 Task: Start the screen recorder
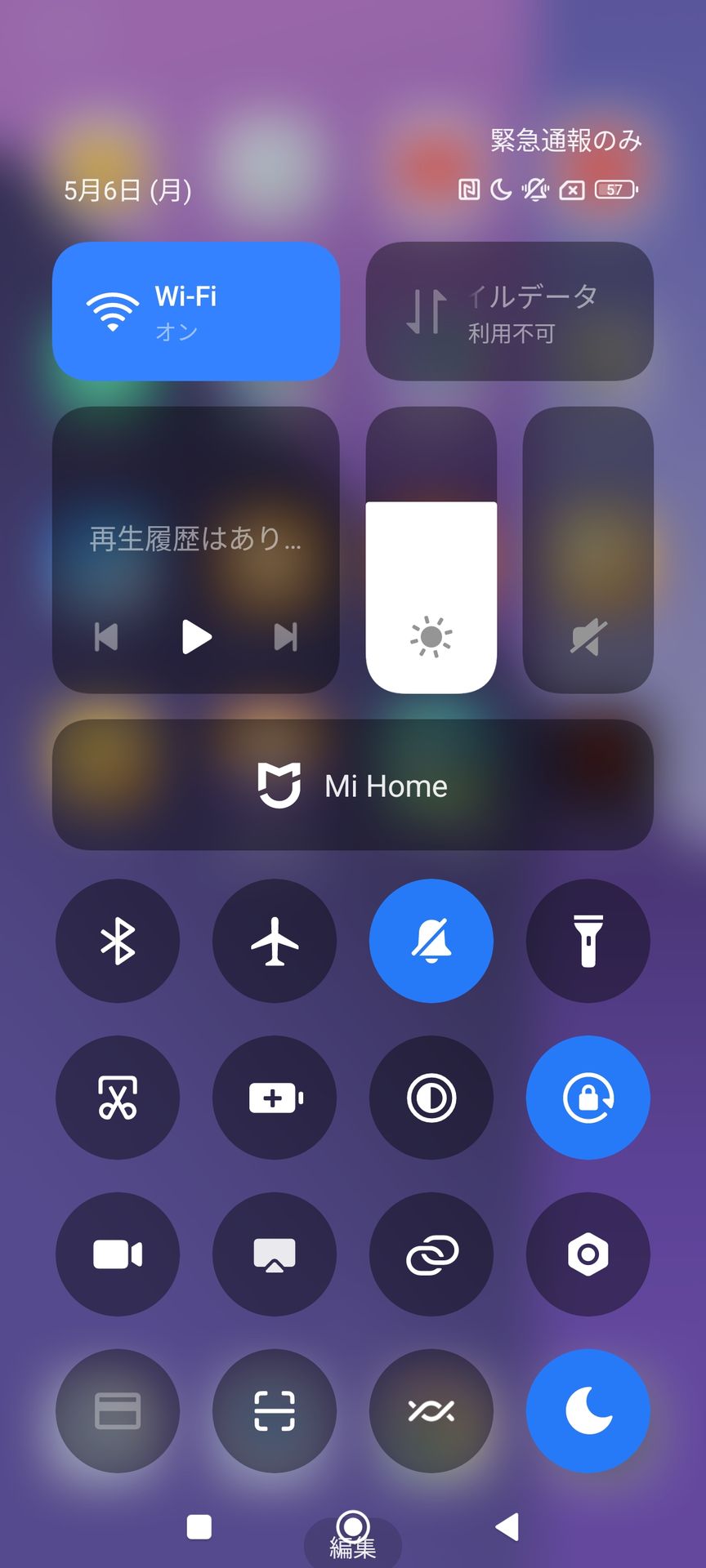pyautogui.click(x=118, y=1254)
